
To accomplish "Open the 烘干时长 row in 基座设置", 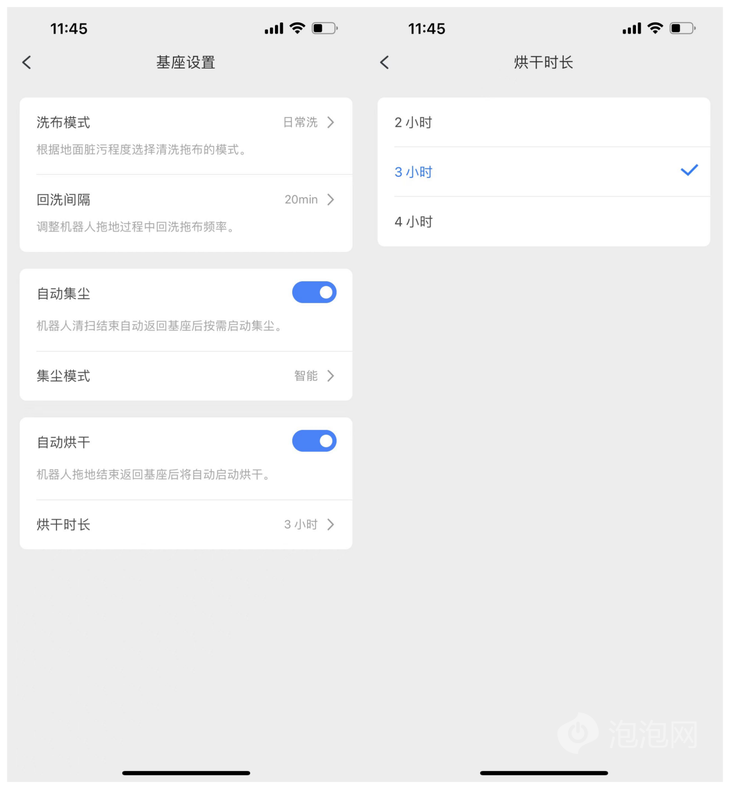I will [186, 524].
